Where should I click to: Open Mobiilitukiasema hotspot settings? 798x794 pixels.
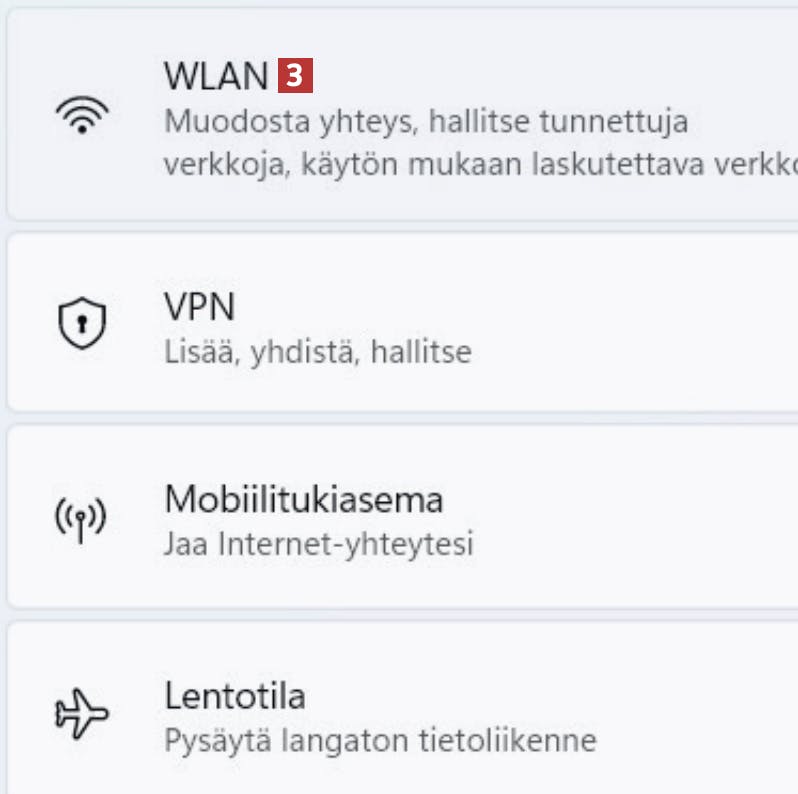coord(400,516)
